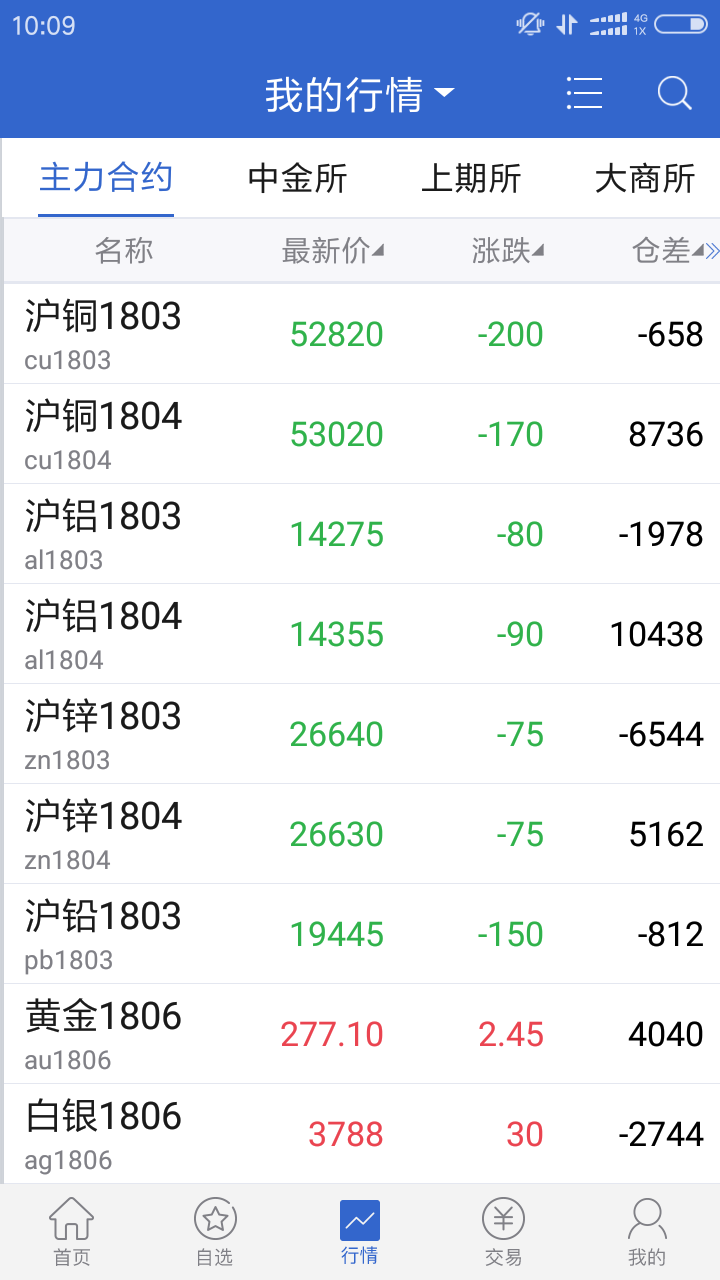
Task: Select the 上期所 exchange tab
Action: click(x=470, y=178)
